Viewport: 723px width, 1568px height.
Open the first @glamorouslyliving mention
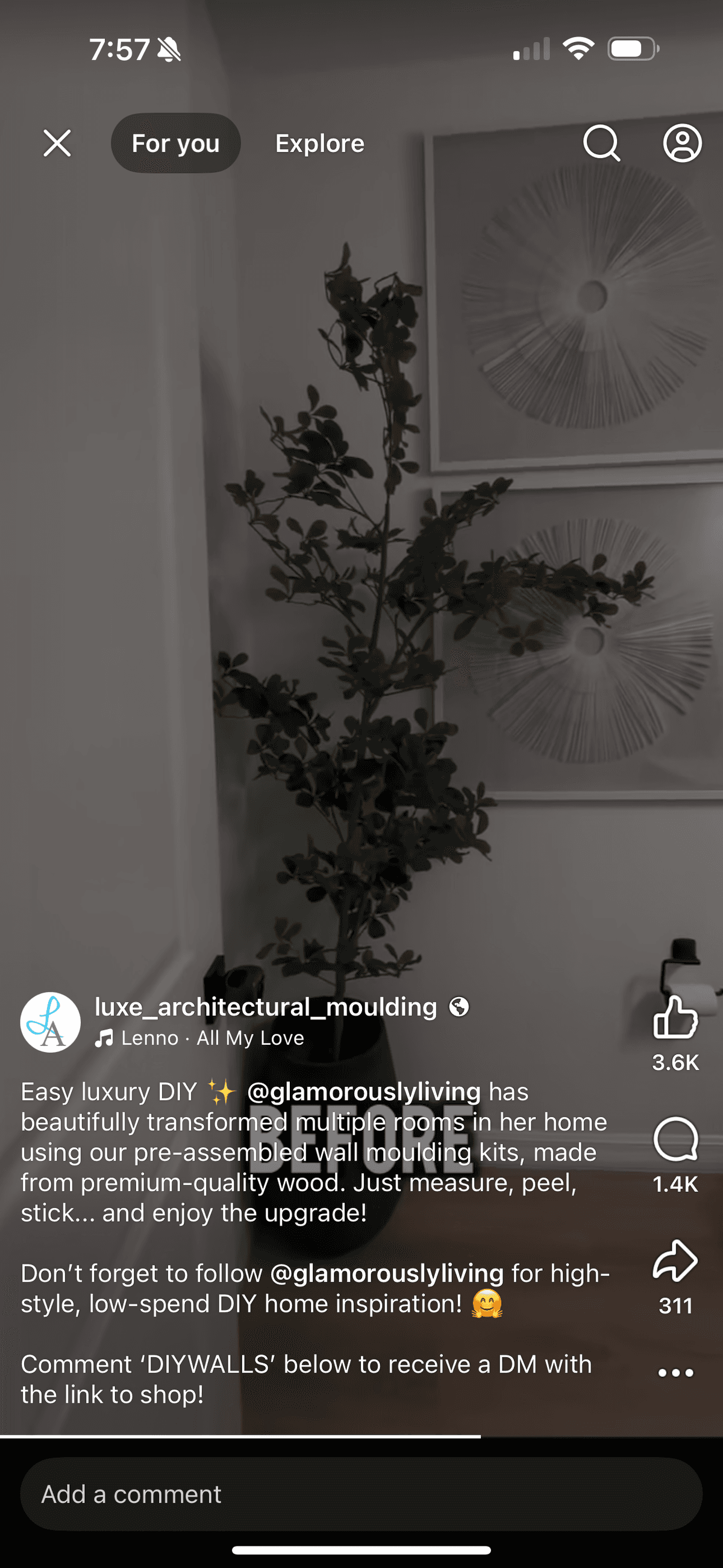[x=364, y=1092]
